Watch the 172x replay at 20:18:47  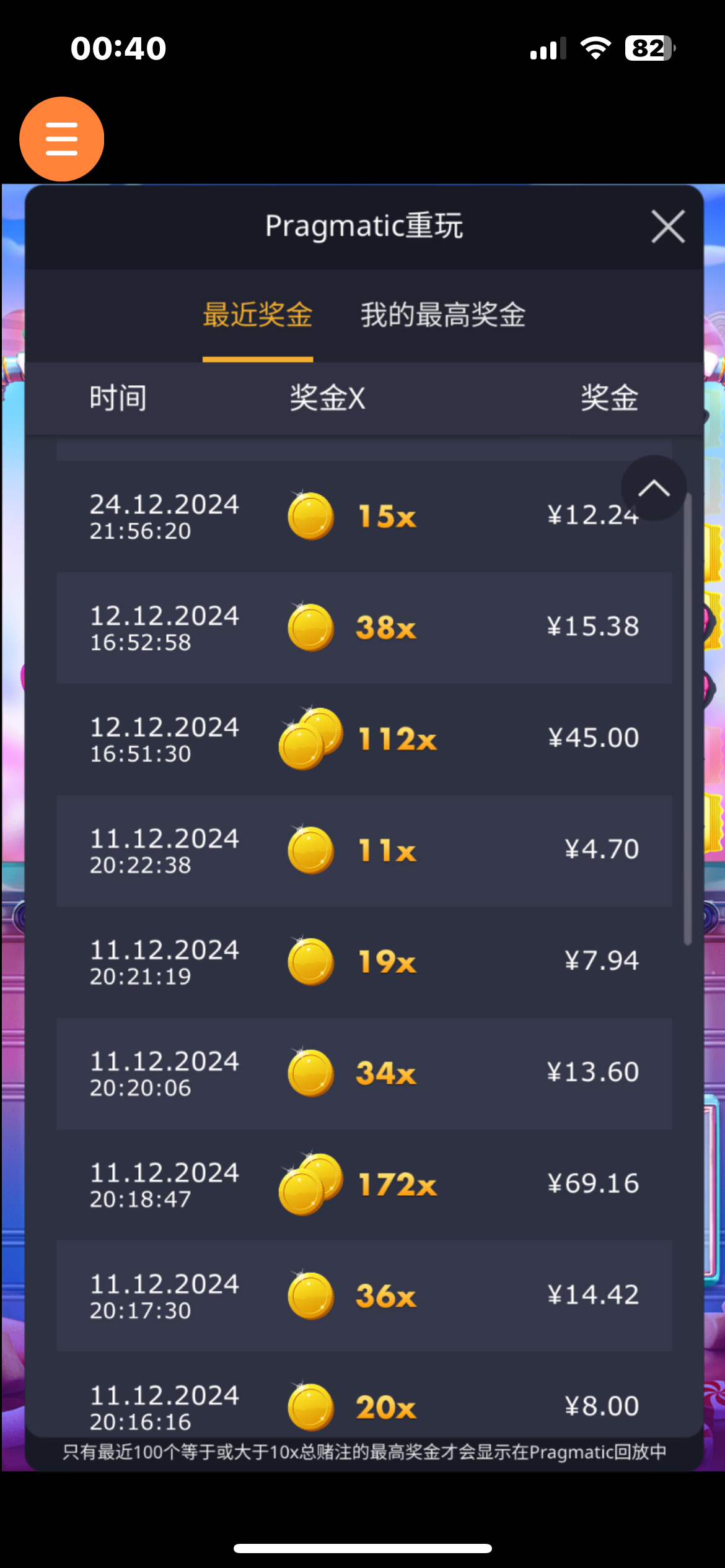(364, 1185)
